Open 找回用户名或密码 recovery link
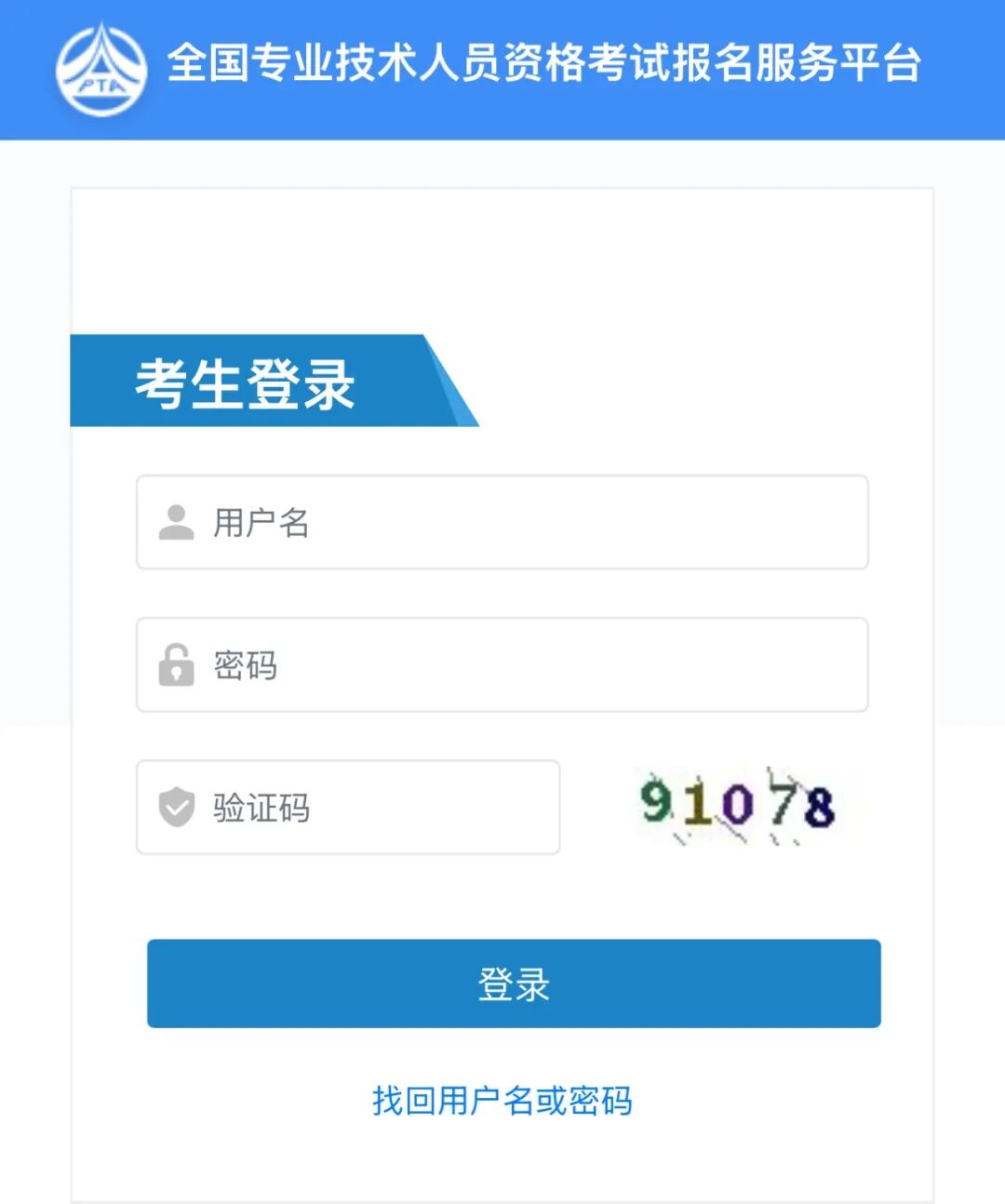Image resolution: width=1005 pixels, height=1204 pixels. click(502, 1101)
